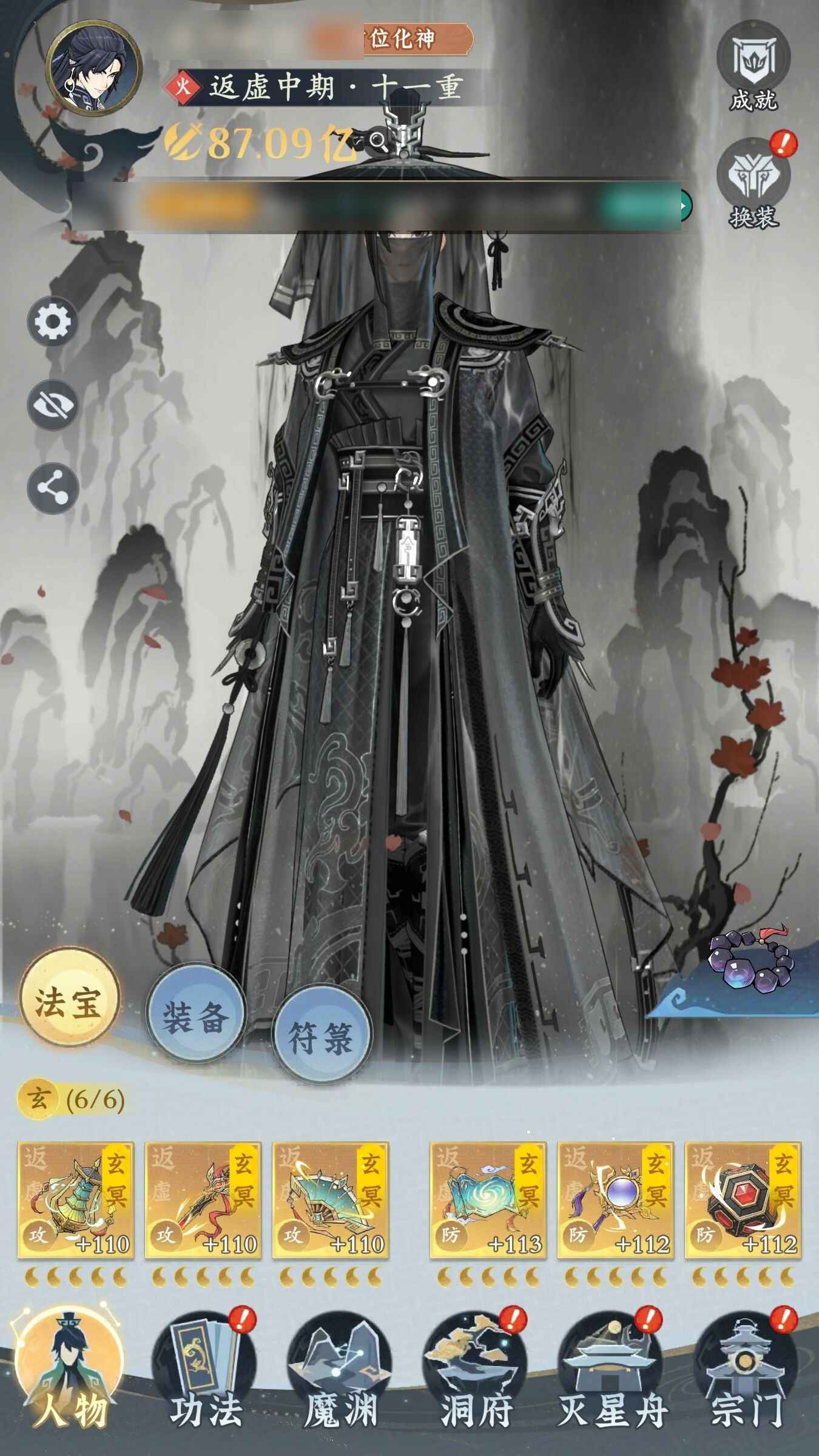The width and height of the screenshot is (819, 1456).
Task: Open the defense scroll artifact +113
Action: 488,1200
